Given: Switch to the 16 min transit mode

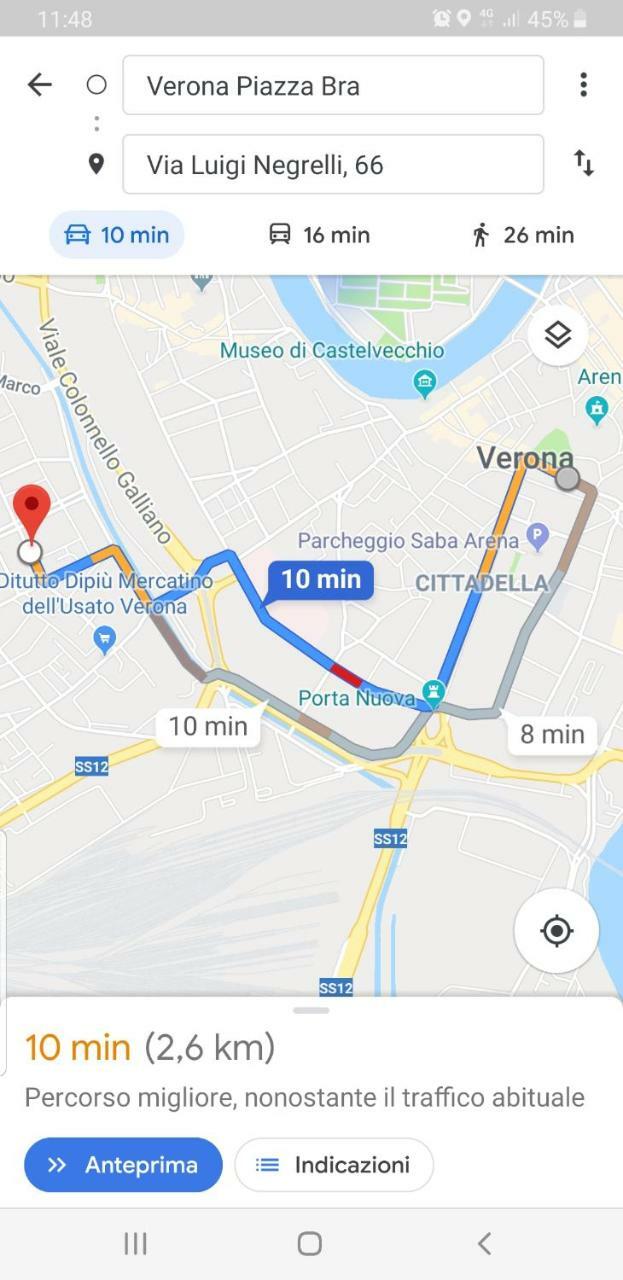Looking at the screenshot, I should pyautogui.click(x=319, y=235).
